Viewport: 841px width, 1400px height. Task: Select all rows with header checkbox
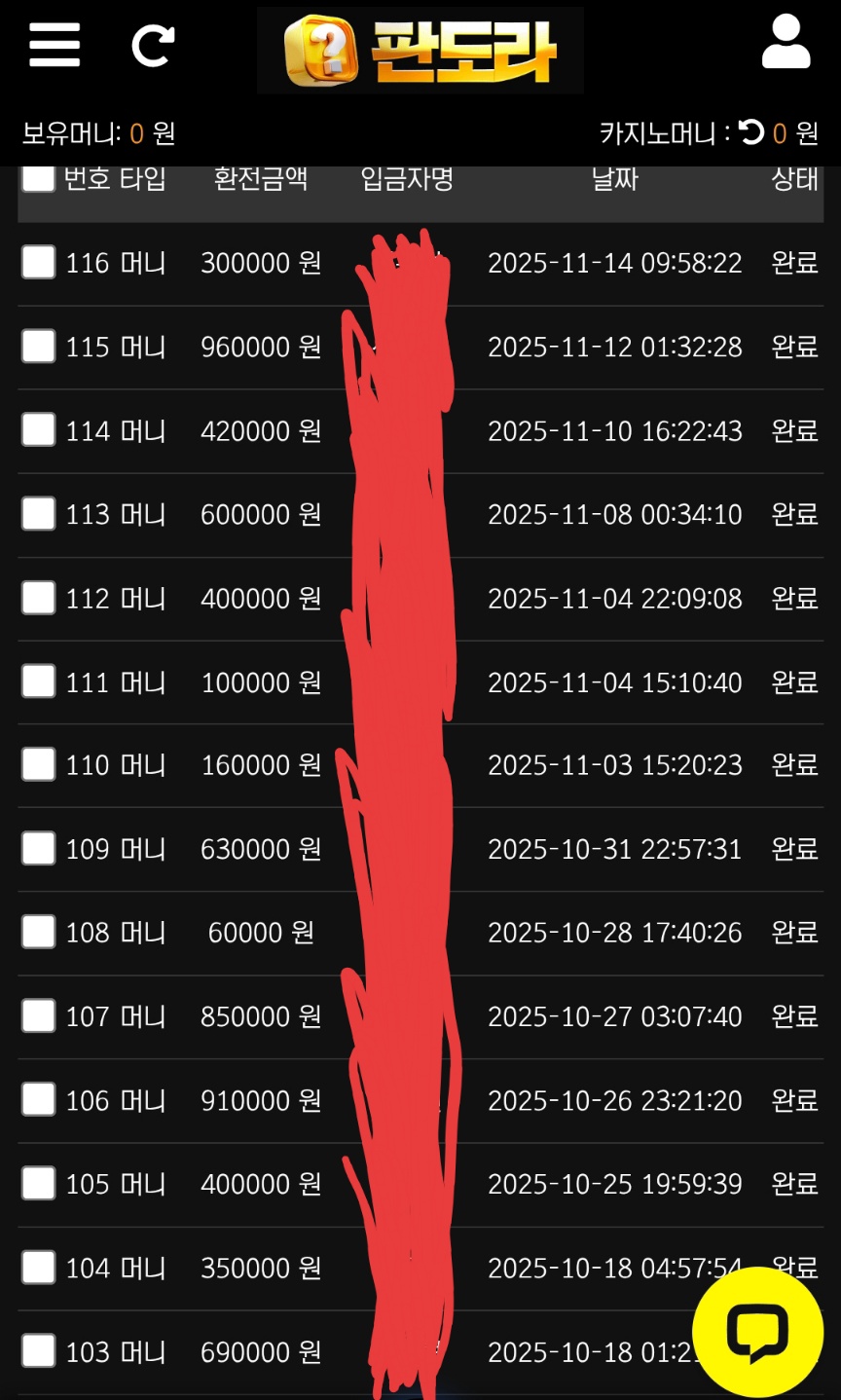pos(39,178)
